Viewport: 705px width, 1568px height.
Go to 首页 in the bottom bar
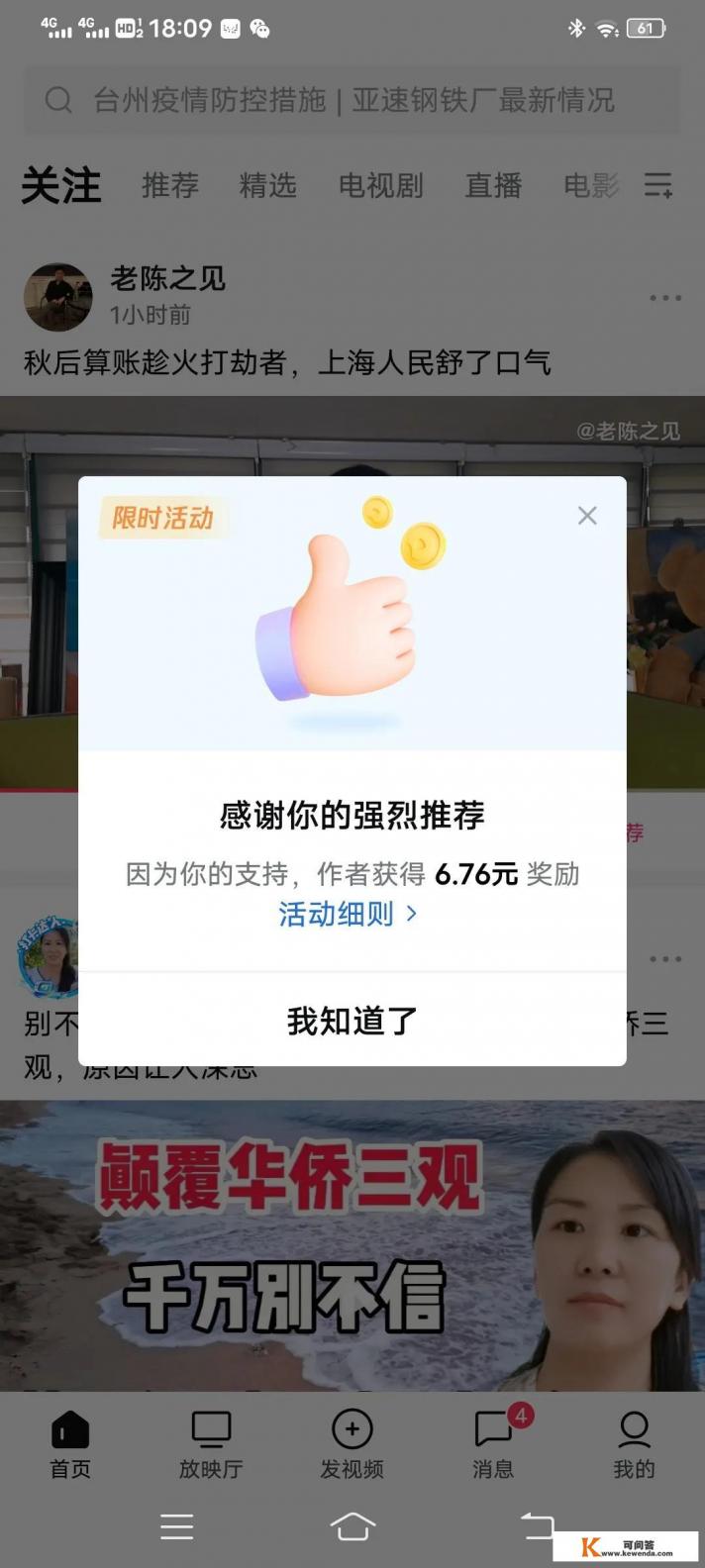coord(70,1444)
